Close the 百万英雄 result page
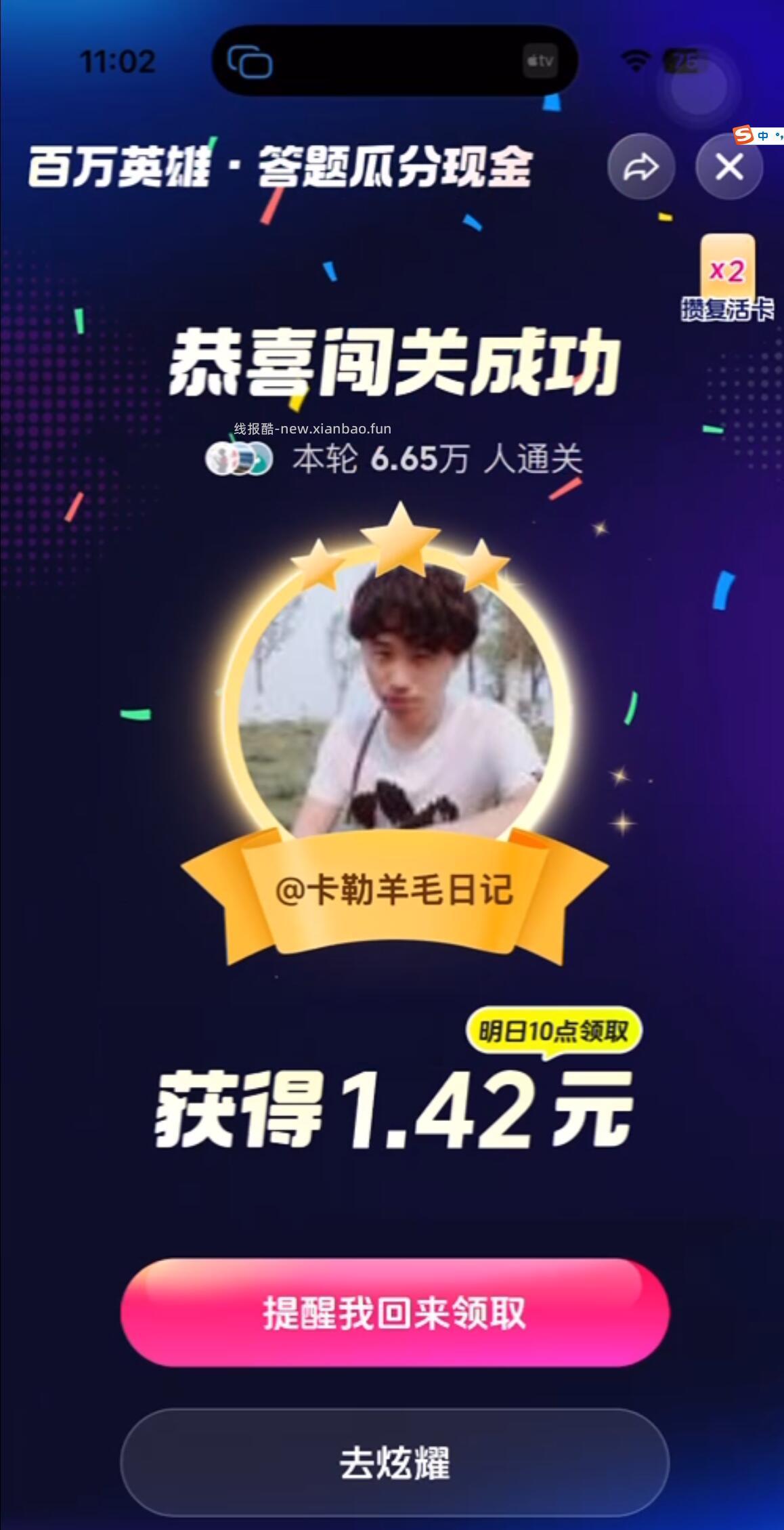 [x=729, y=167]
